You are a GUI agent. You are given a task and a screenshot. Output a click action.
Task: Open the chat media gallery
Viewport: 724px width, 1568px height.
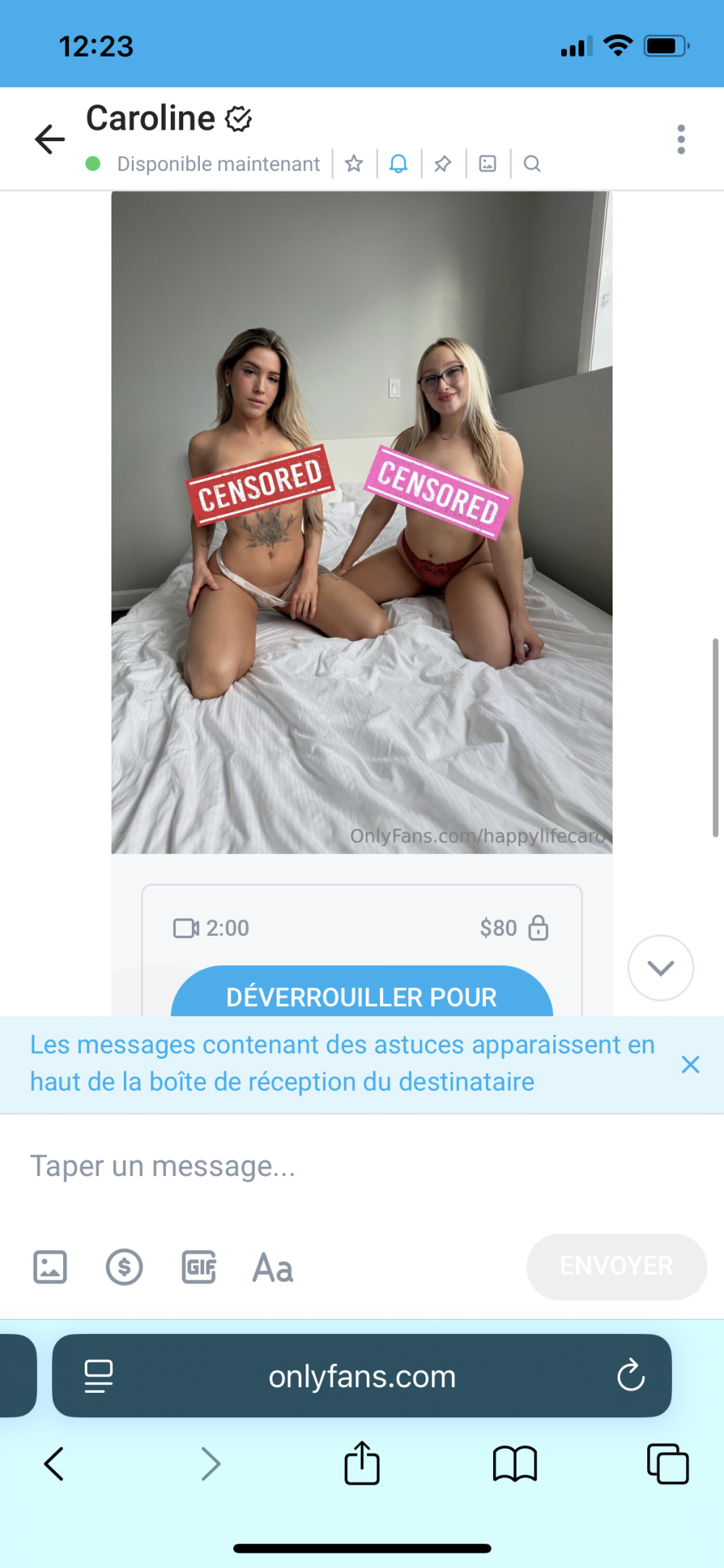click(x=488, y=164)
